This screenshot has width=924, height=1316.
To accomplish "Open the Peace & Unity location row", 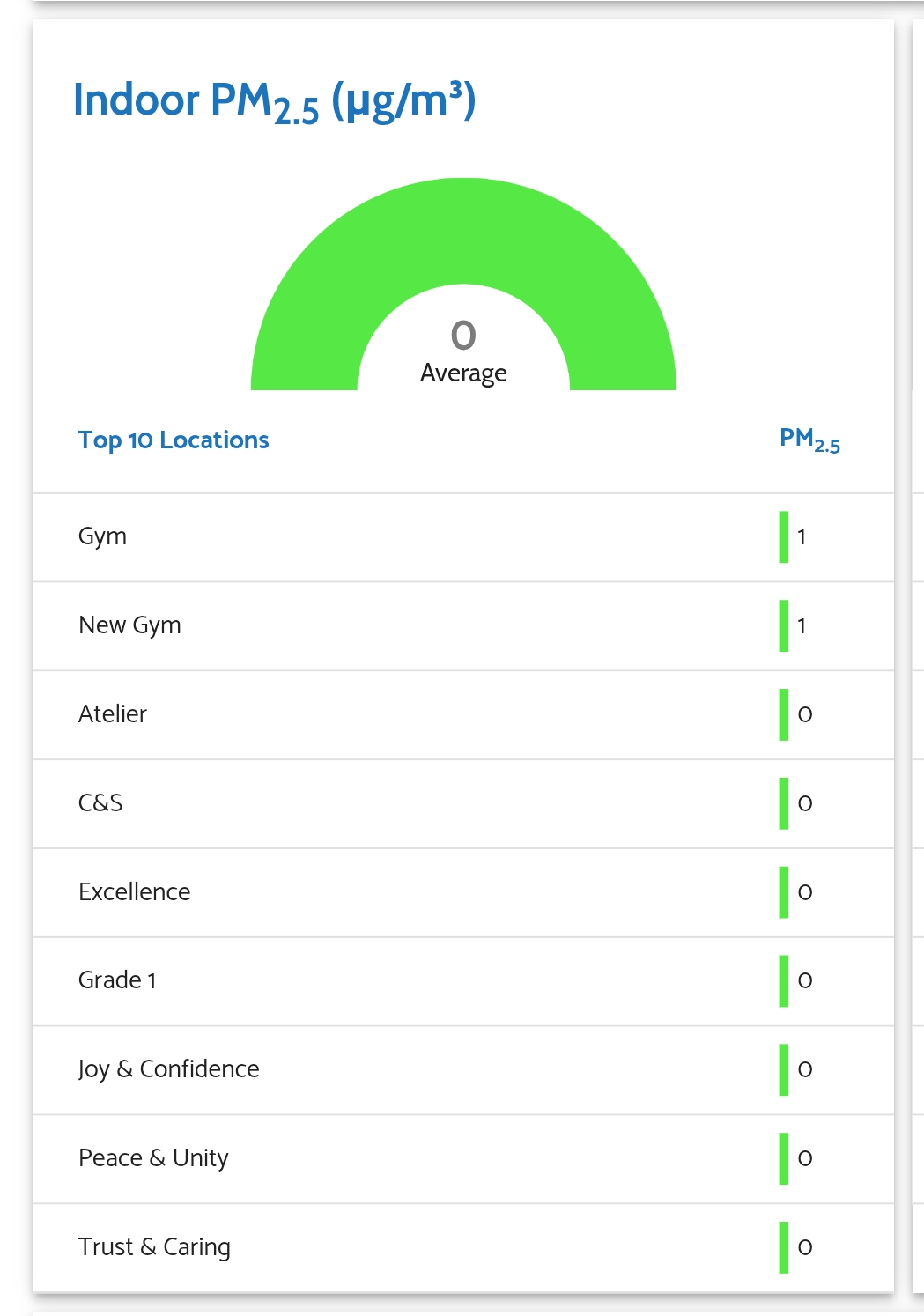I will point(153,1158).
